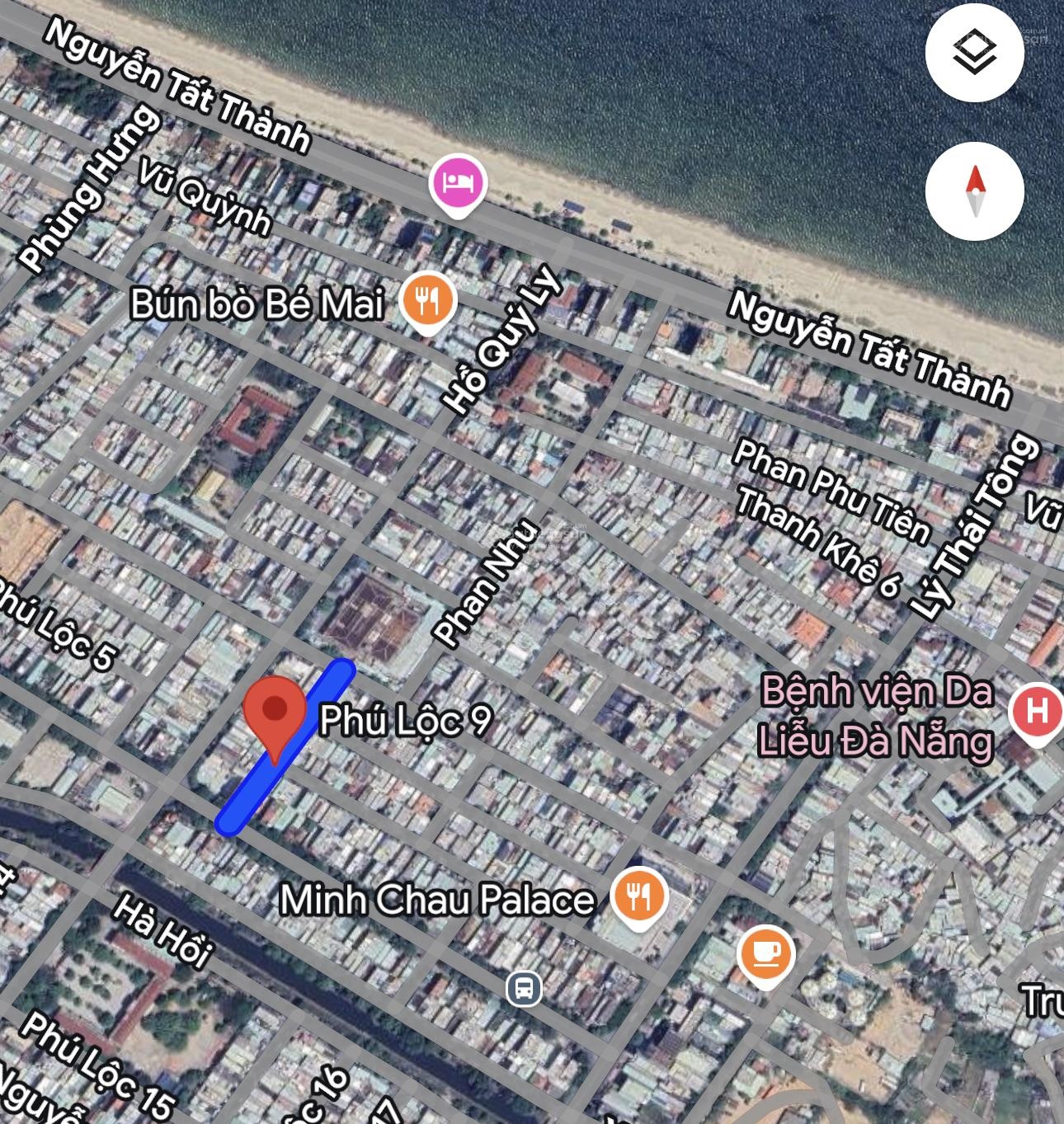Open Minh Chau Palace restaurant marker
The height and width of the screenshot is (1124, 1064).
click(x=638, y=896)
